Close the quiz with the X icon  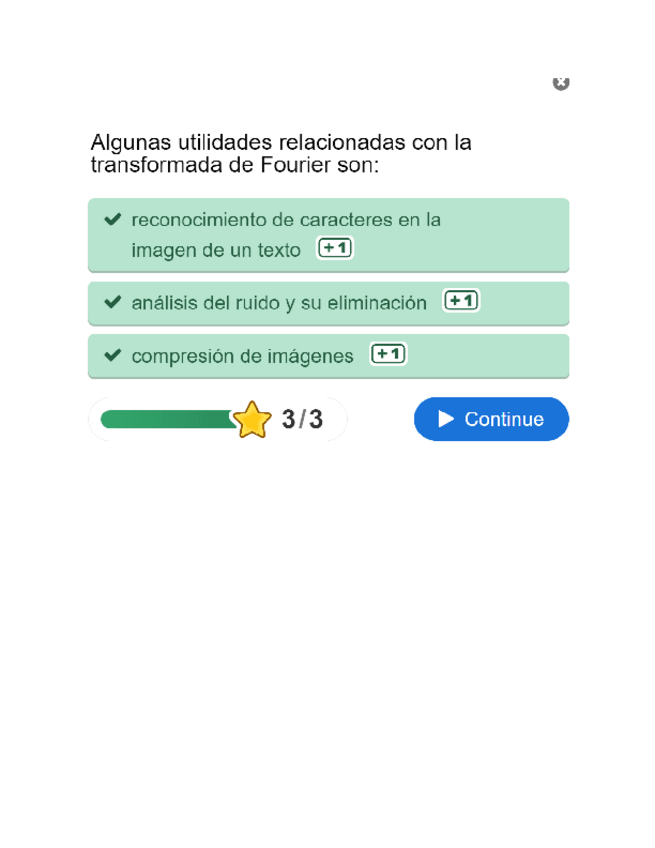561,83
